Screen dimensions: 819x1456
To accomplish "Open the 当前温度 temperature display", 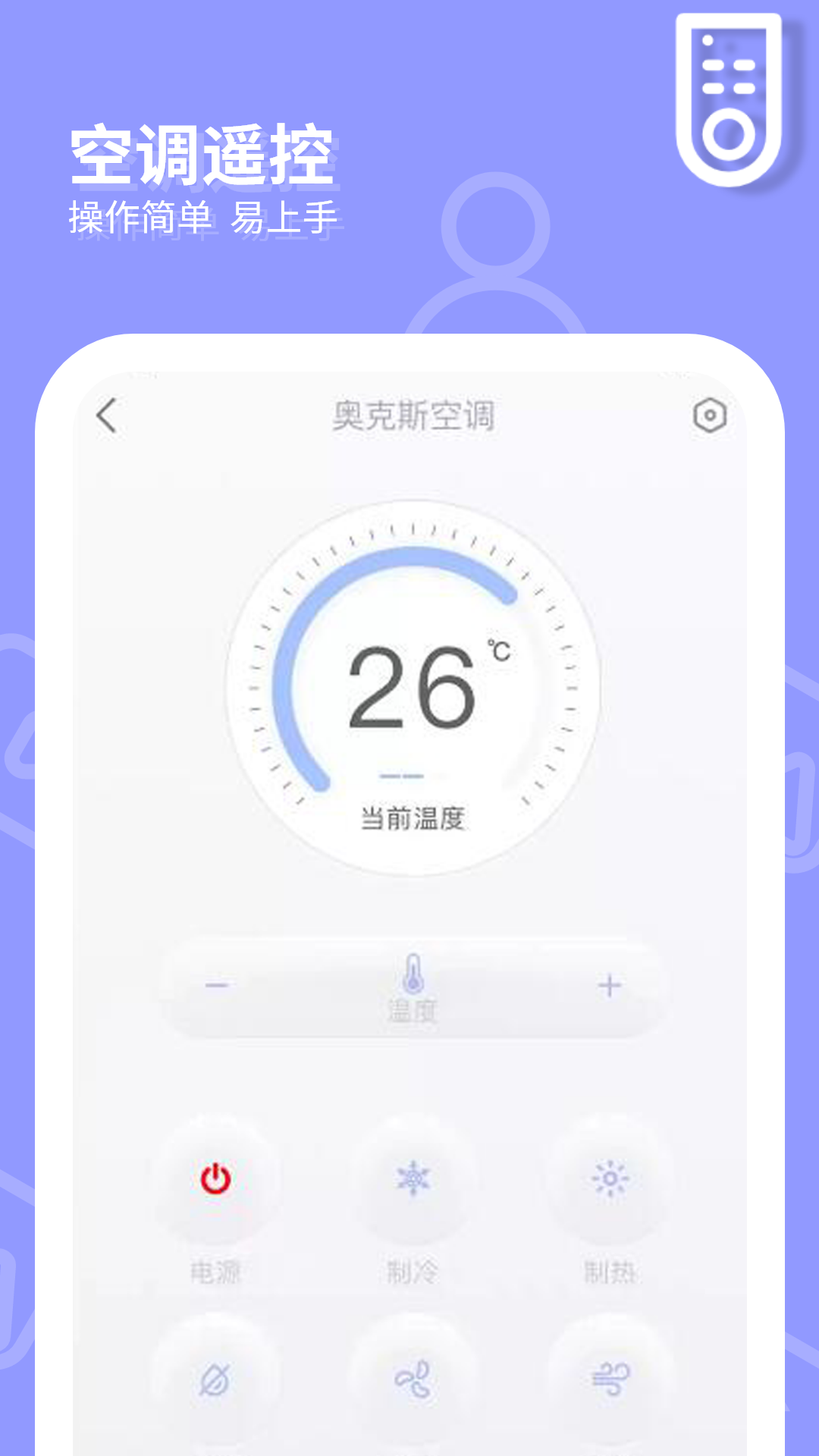I will (x=414, y=818).
